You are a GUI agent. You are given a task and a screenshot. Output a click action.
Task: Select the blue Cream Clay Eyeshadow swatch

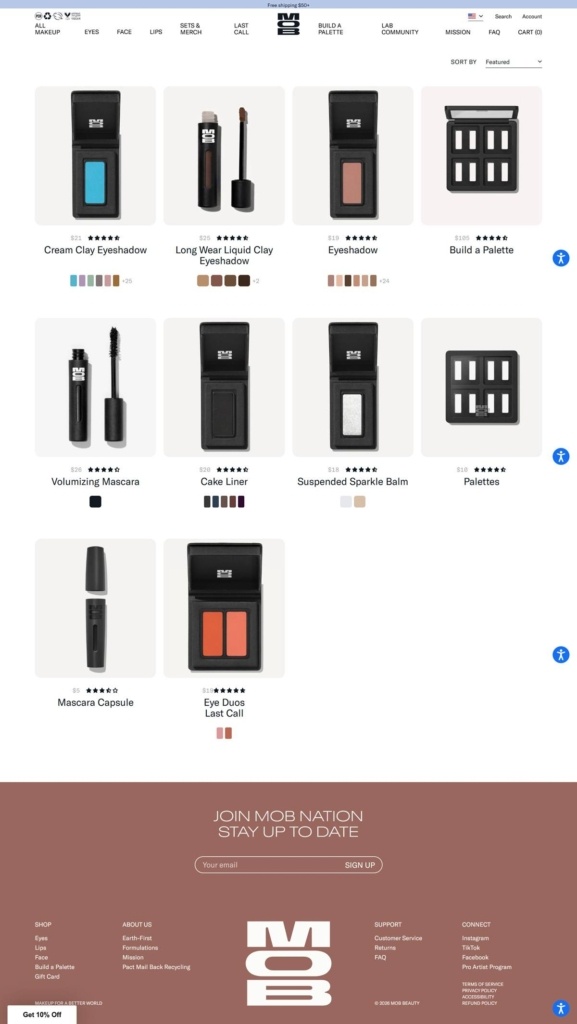pyautogui.click(x=74, y=281)
